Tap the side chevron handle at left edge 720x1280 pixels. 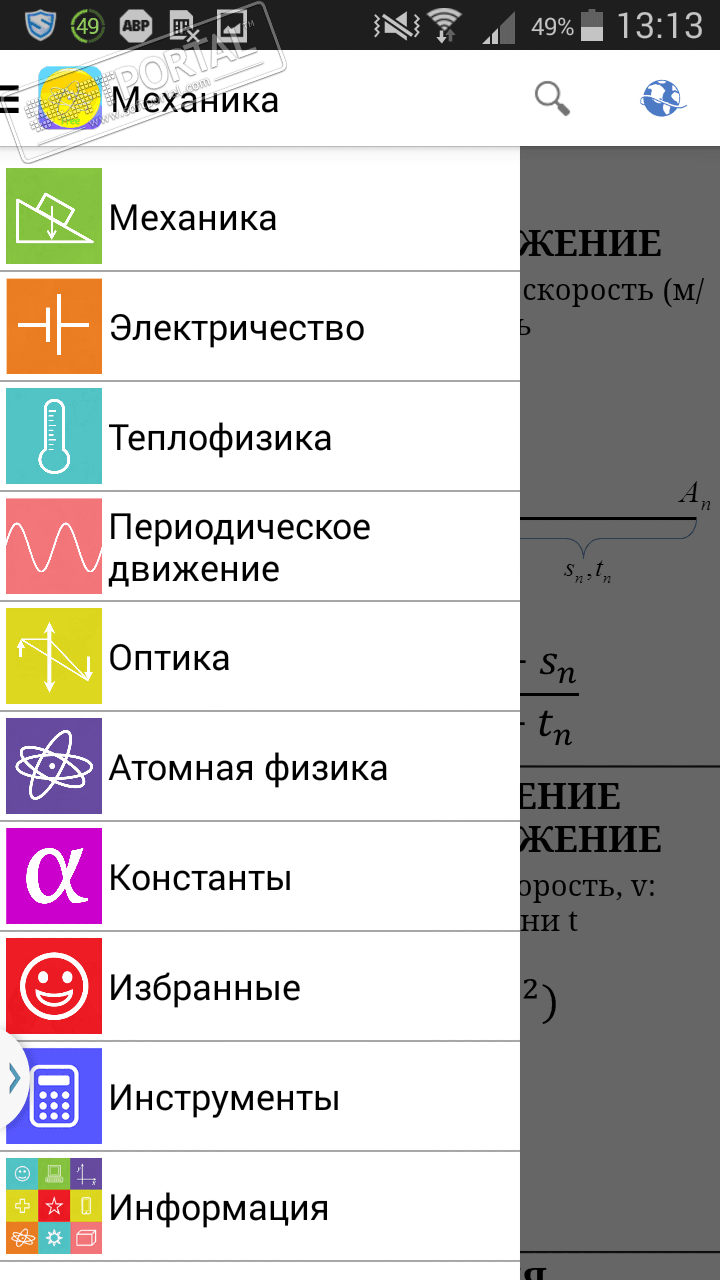click(12, 1079)
